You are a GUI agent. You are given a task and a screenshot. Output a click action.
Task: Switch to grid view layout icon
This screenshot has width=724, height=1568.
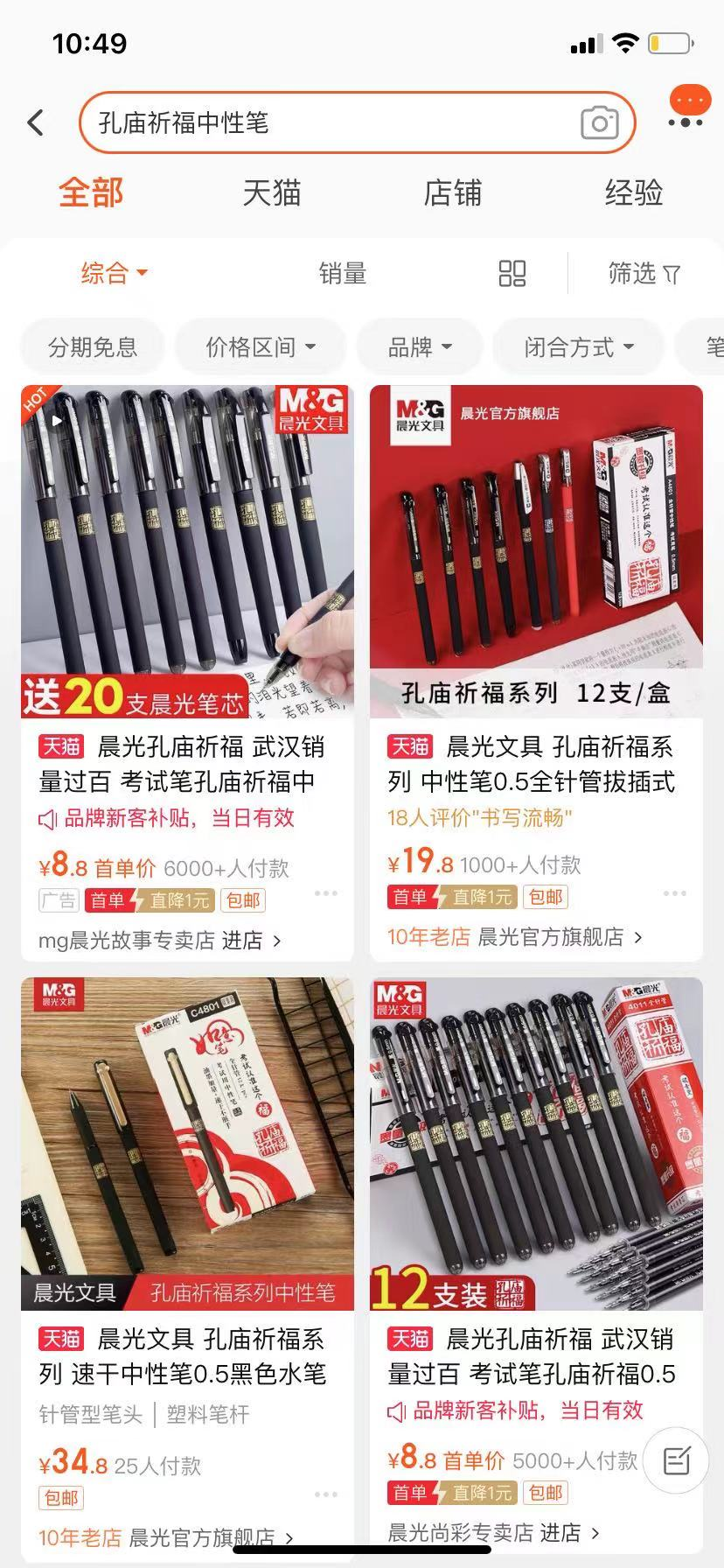click(514, 273)
